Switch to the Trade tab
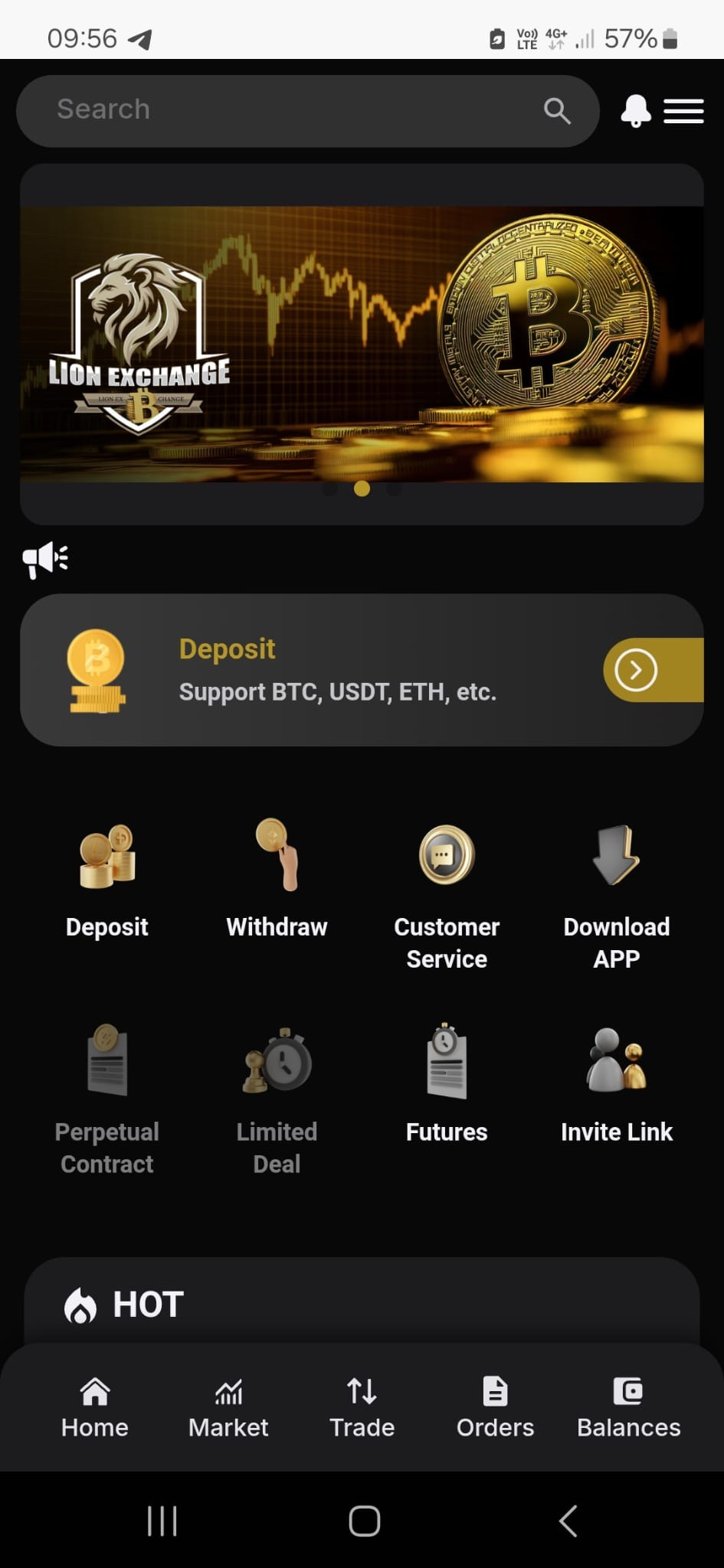 [x=362, y=1408]
